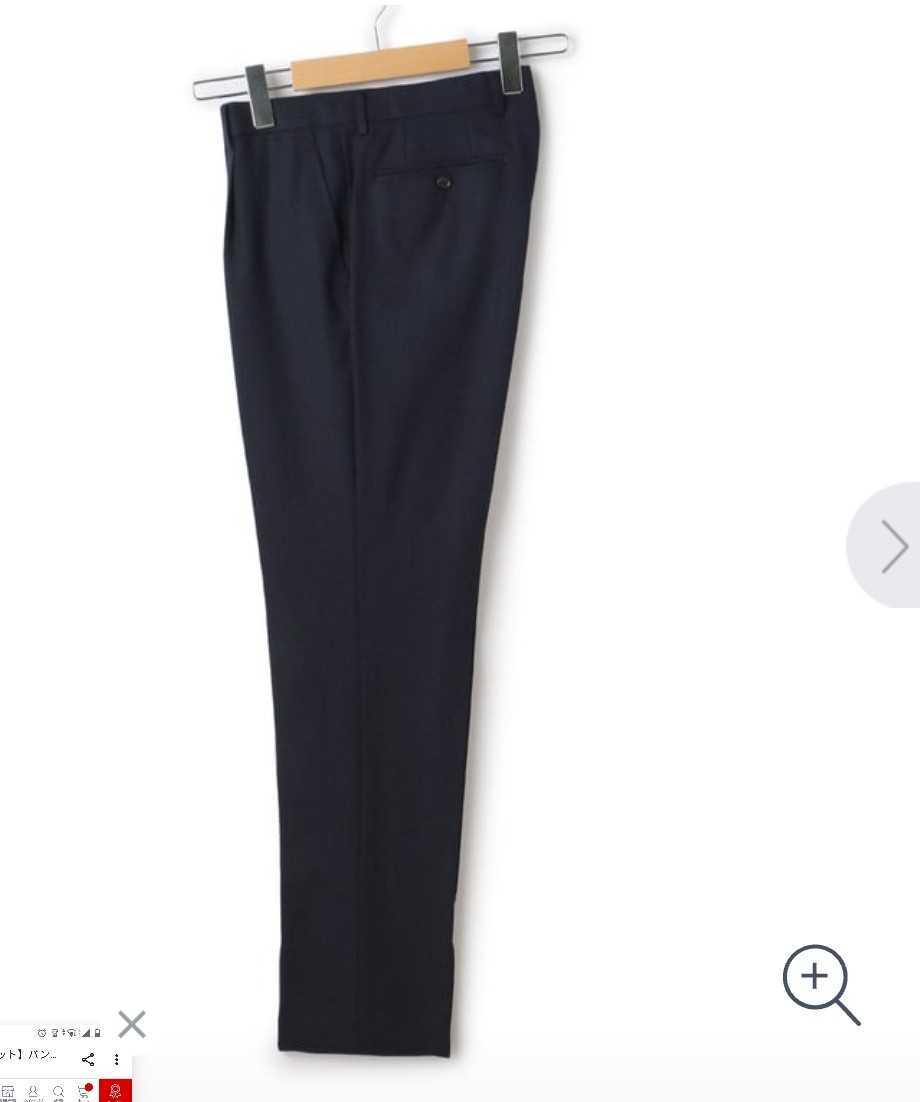Open the red ribbon tab
Screen dimensions: 920x1102
click(x=115, y=1091)
